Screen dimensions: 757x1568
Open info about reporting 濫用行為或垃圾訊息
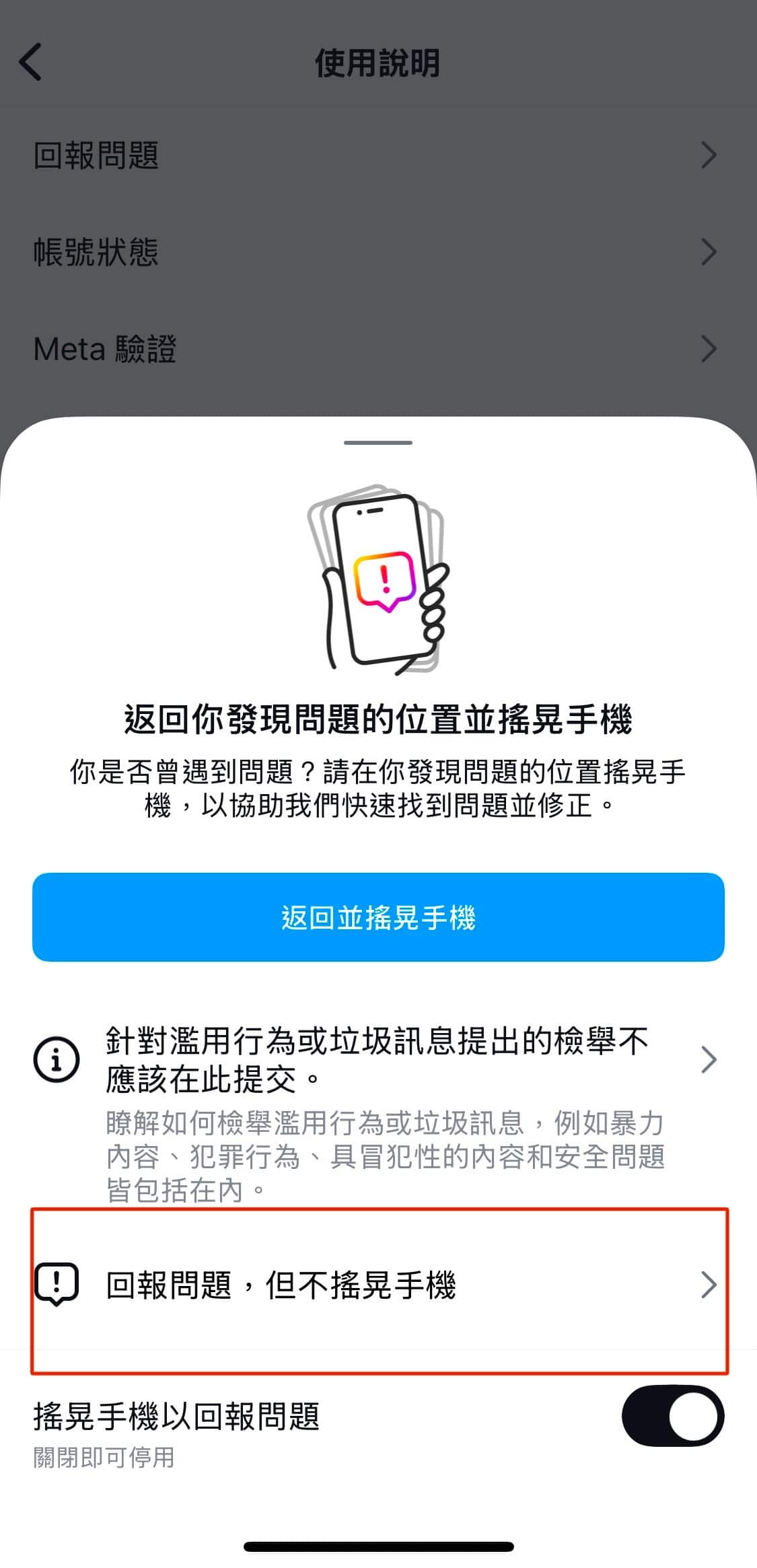tap(377, 1061)
